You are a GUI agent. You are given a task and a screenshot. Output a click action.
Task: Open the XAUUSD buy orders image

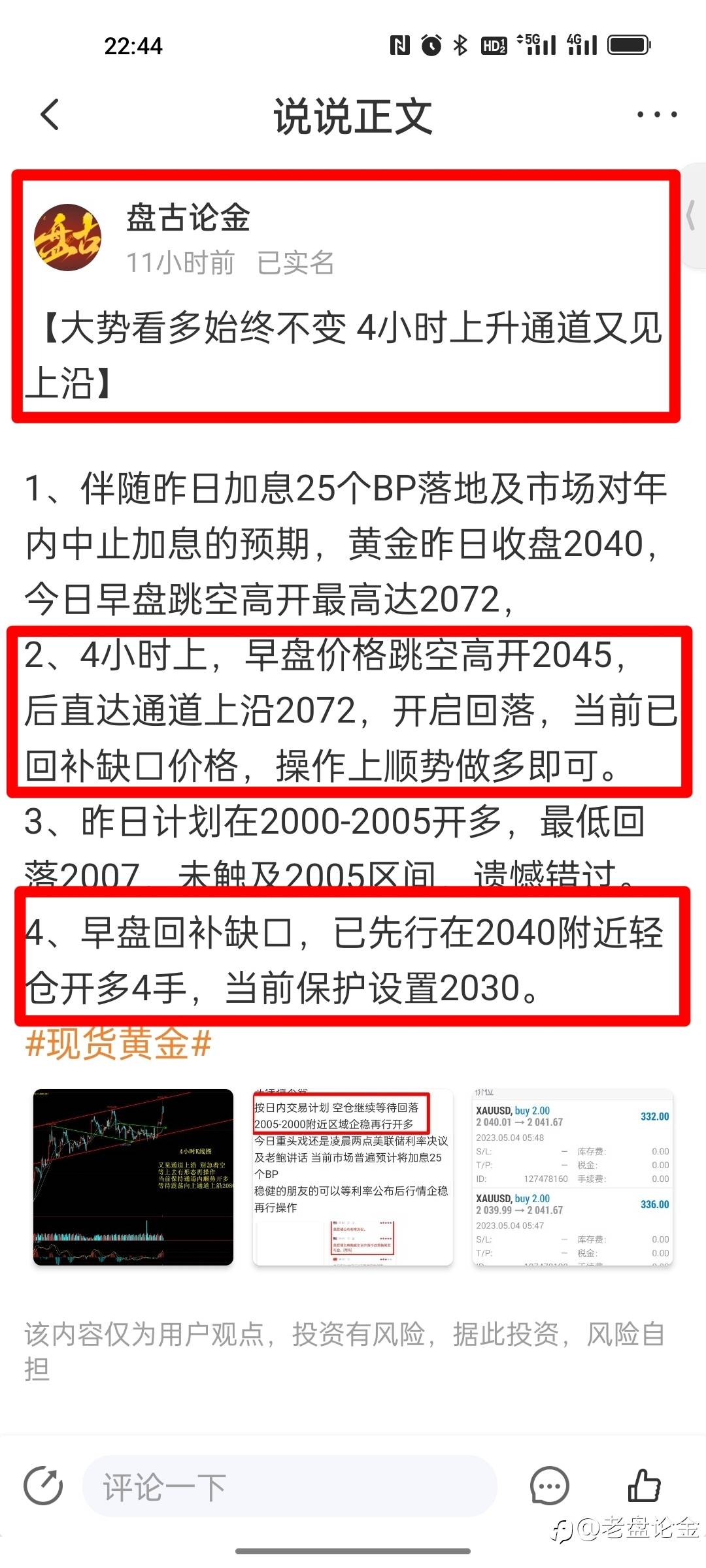click(573, 1177)
